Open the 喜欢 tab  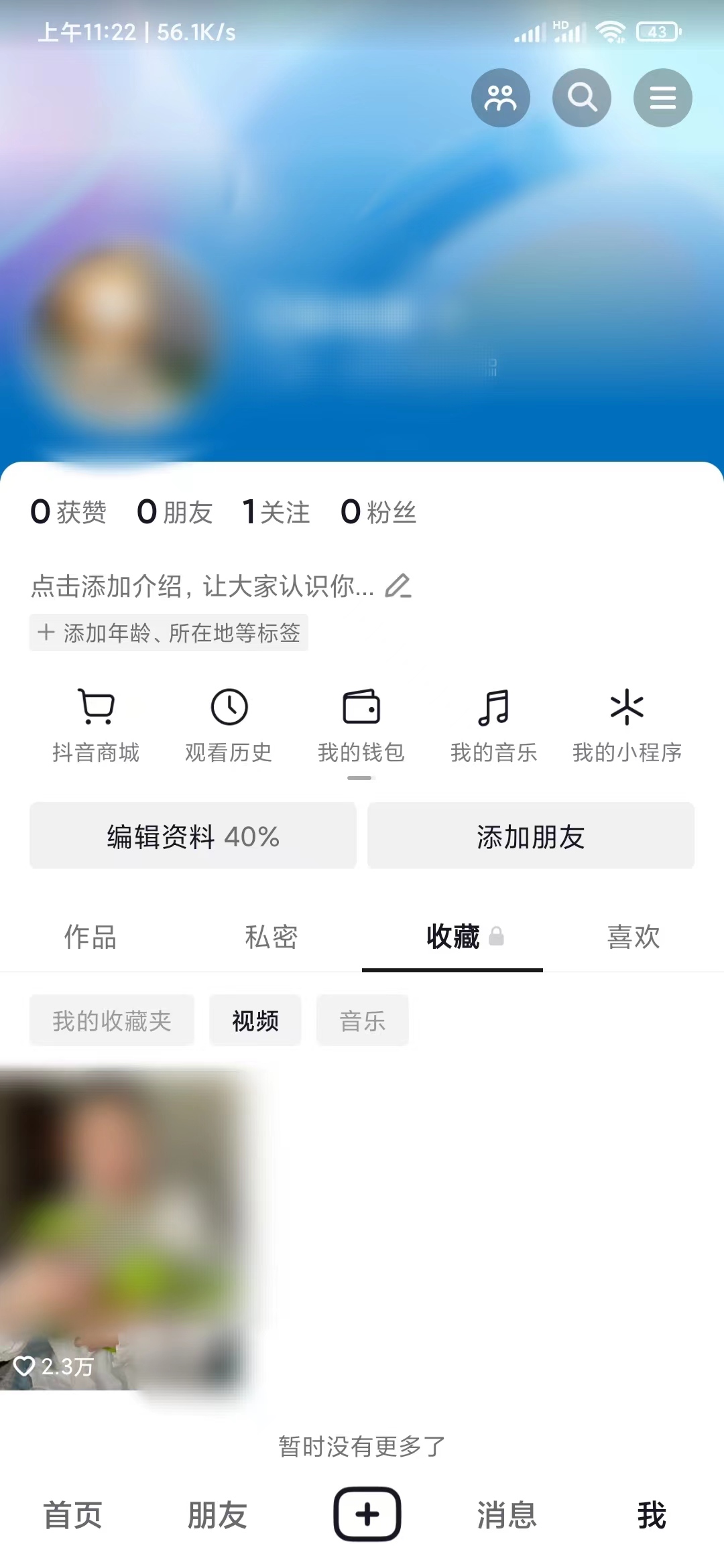pos(632,937)
